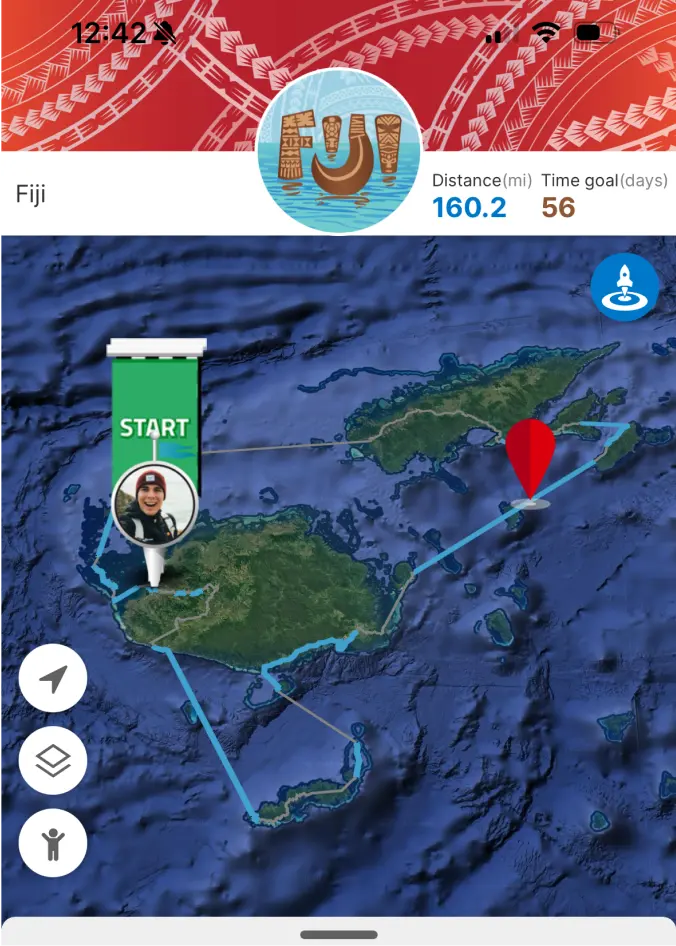Open the map layers selector

point(53,761)
